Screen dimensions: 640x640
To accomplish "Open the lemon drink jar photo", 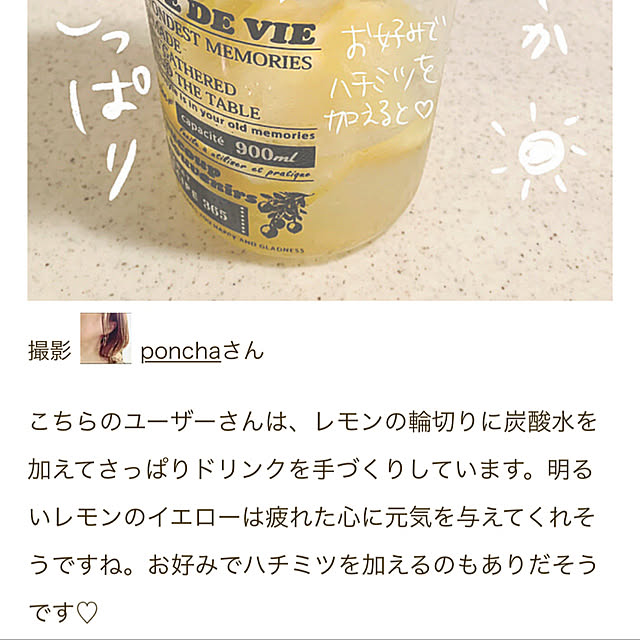I will pyautogui.click(x=319, y=150).
